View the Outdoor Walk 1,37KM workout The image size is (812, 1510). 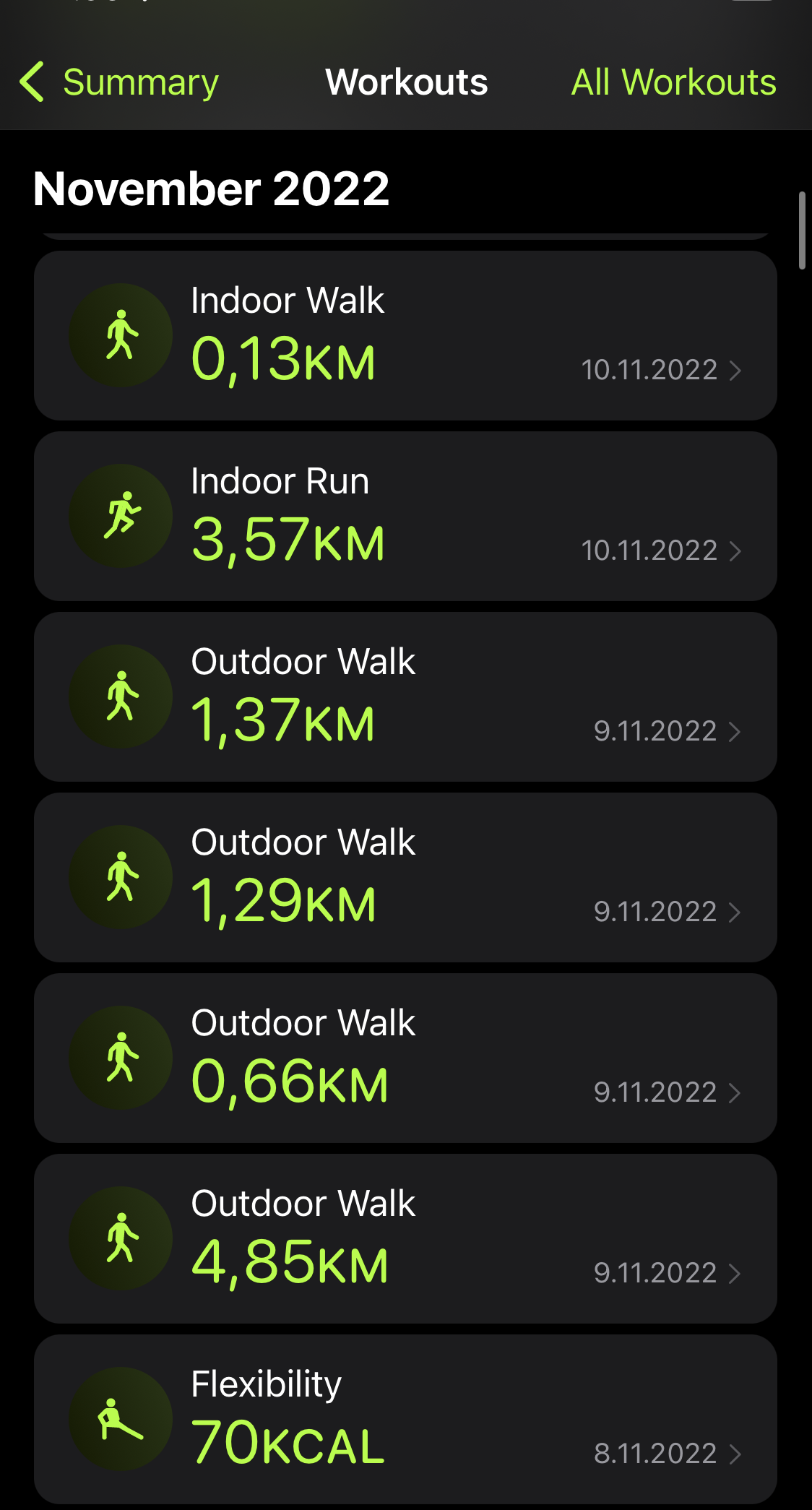[405, 696]
